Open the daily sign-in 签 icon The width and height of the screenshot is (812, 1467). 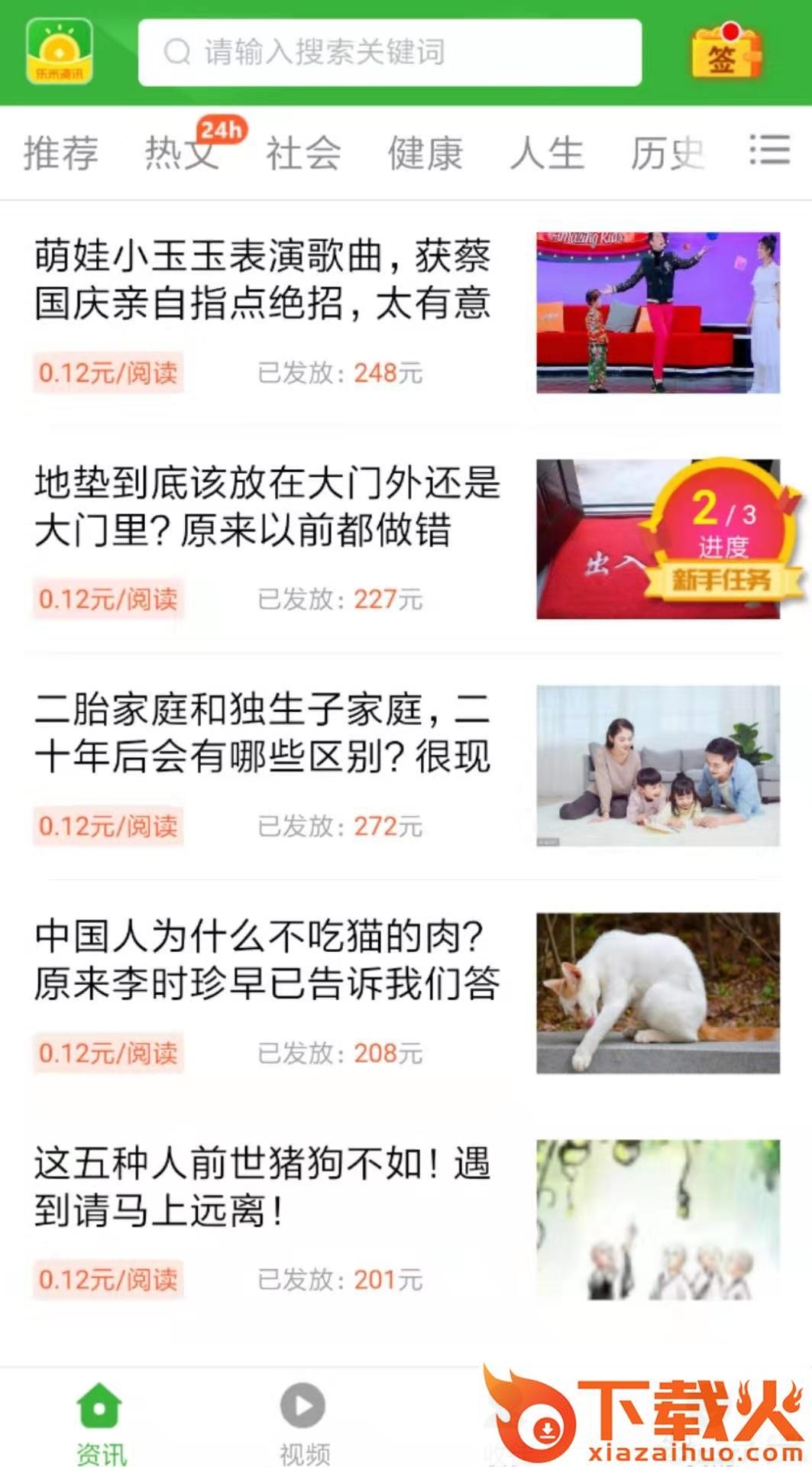pos(725,53)
